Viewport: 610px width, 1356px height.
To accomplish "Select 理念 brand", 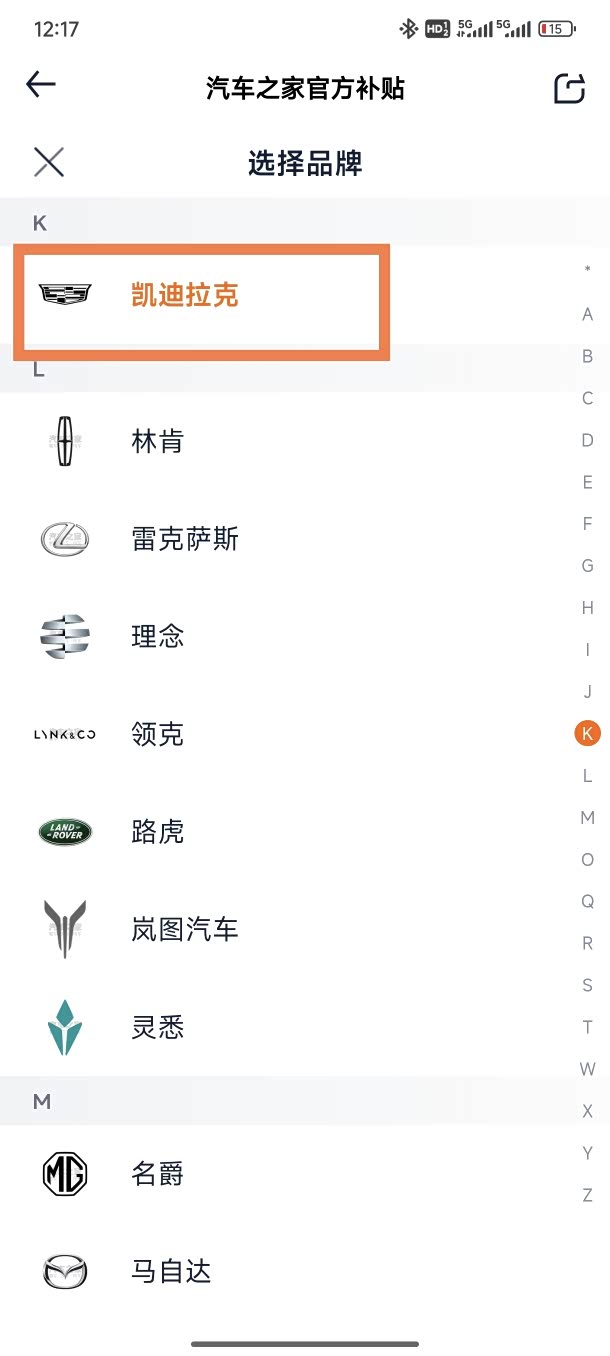I will coord(158,636).
